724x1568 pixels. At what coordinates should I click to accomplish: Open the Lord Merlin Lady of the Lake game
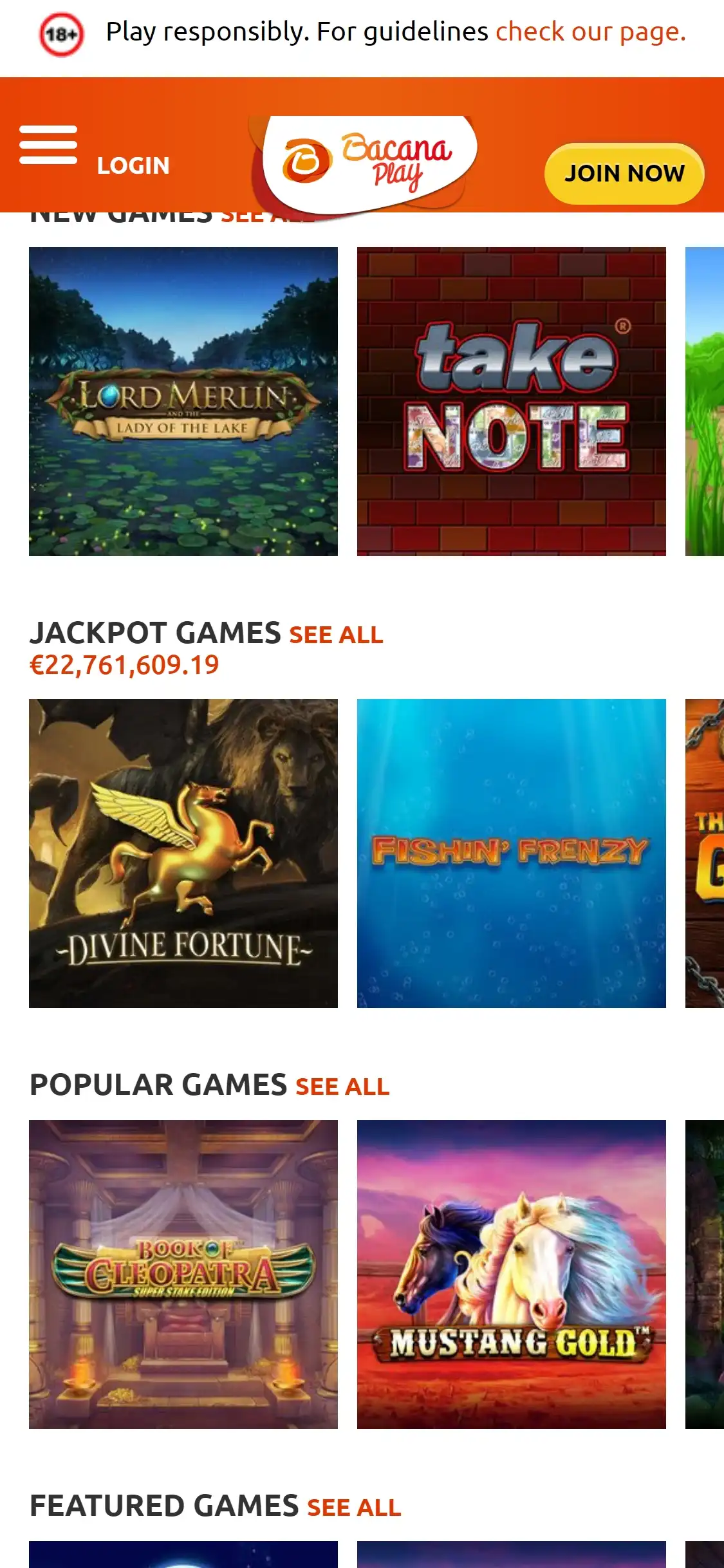tap(183, 402)
